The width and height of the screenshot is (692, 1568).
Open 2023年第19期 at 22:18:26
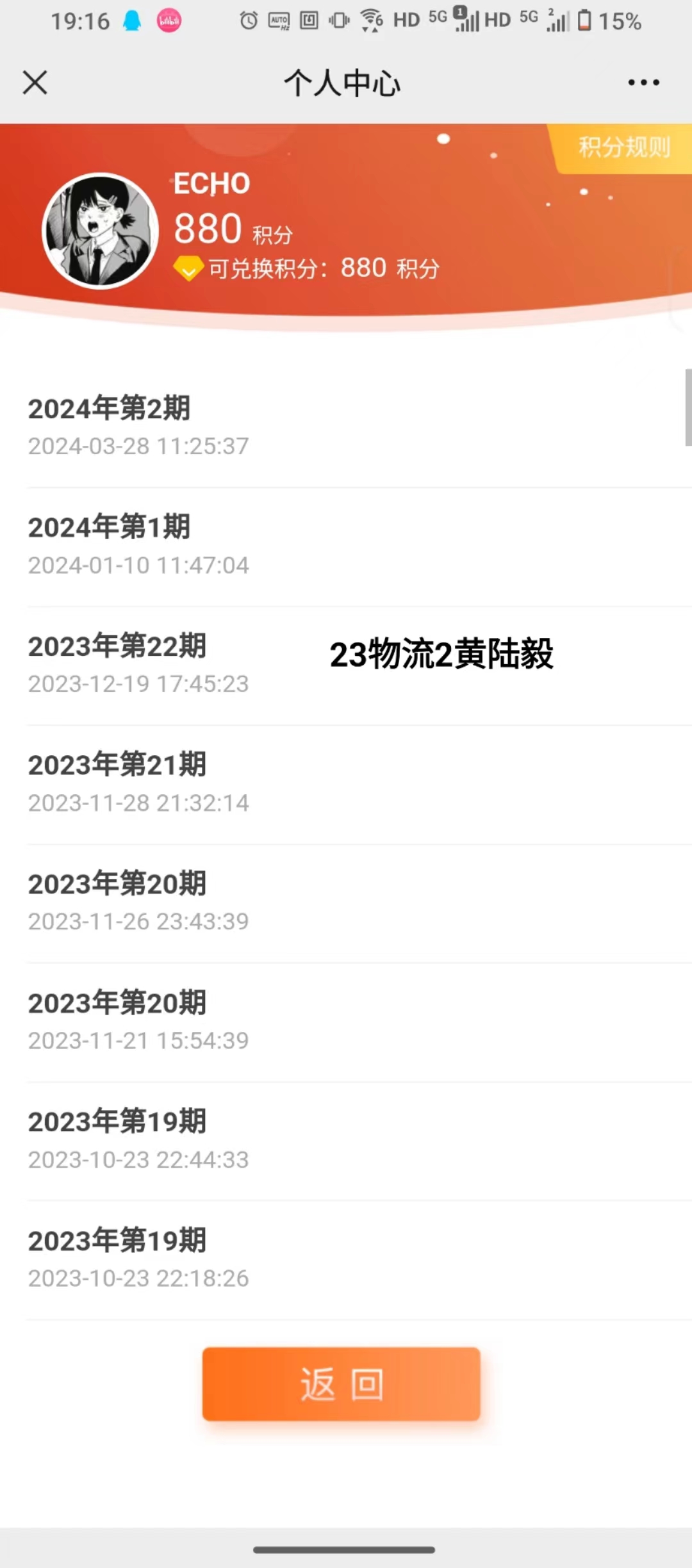click(359, 1261)
